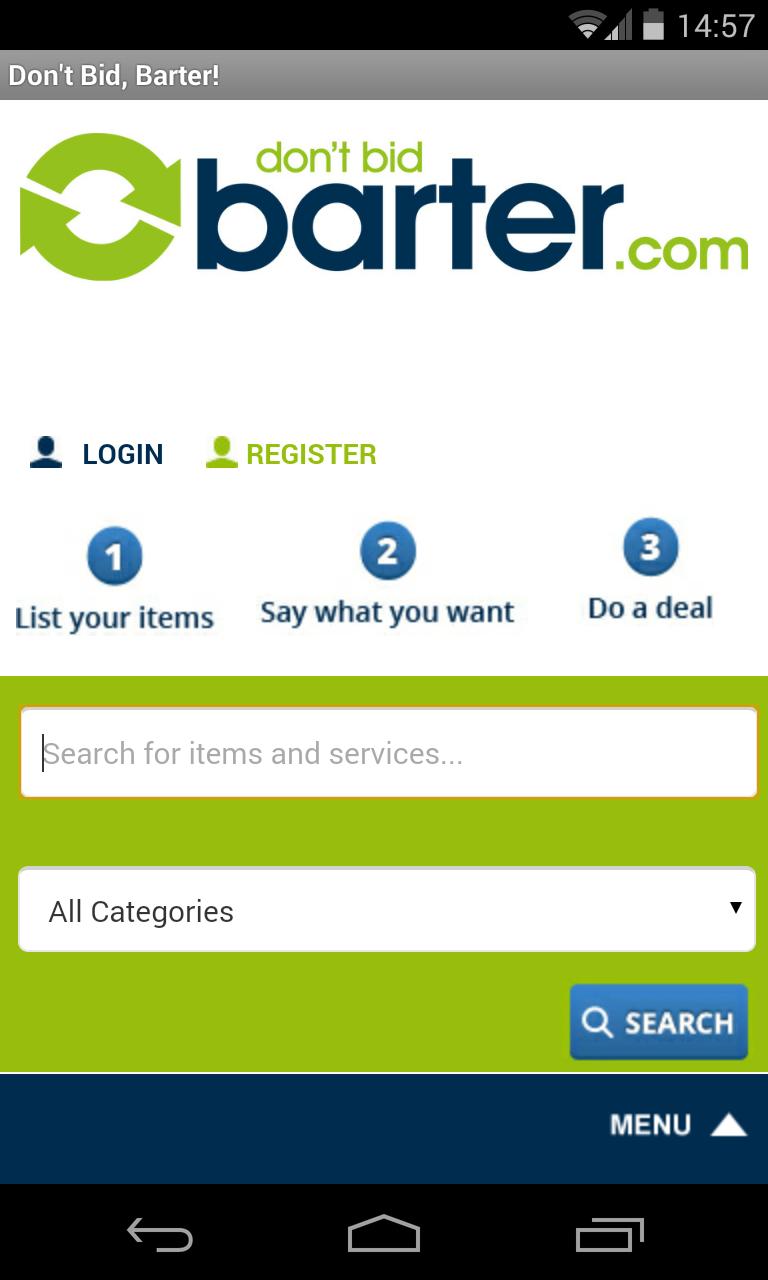
Task: Expand the All Categories dropdown
Action: tap(387, 910)
